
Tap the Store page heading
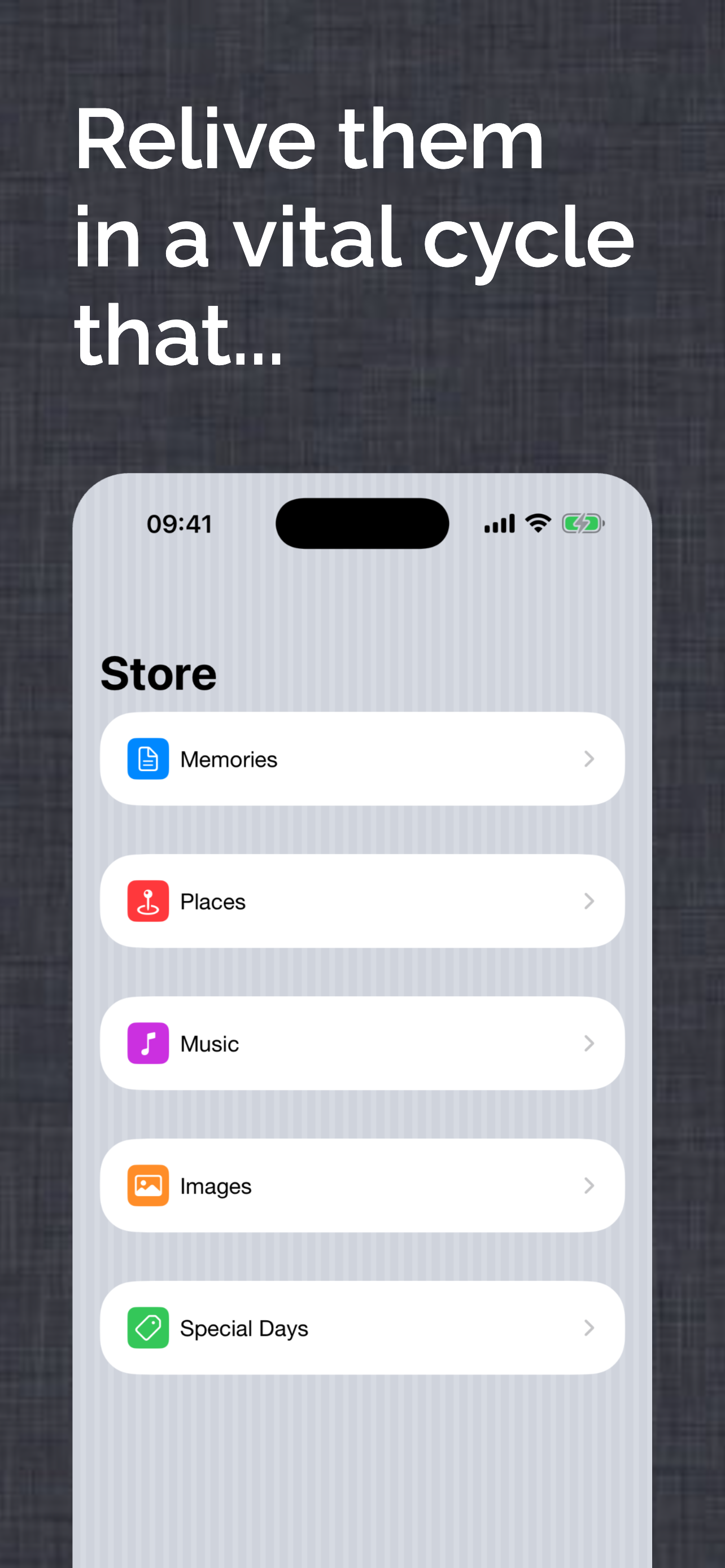158,672
